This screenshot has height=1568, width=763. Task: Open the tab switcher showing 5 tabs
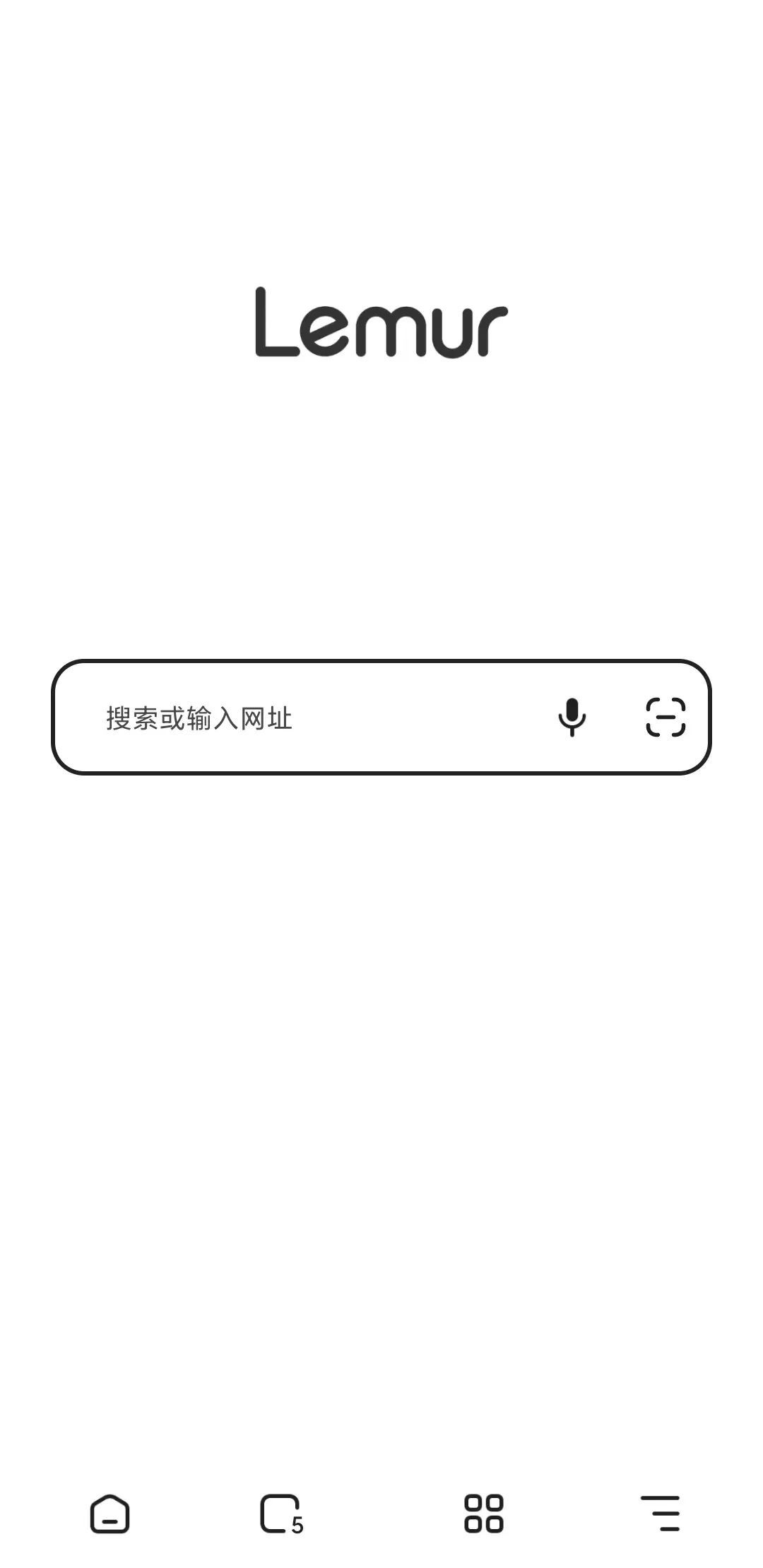(281, 1514)
